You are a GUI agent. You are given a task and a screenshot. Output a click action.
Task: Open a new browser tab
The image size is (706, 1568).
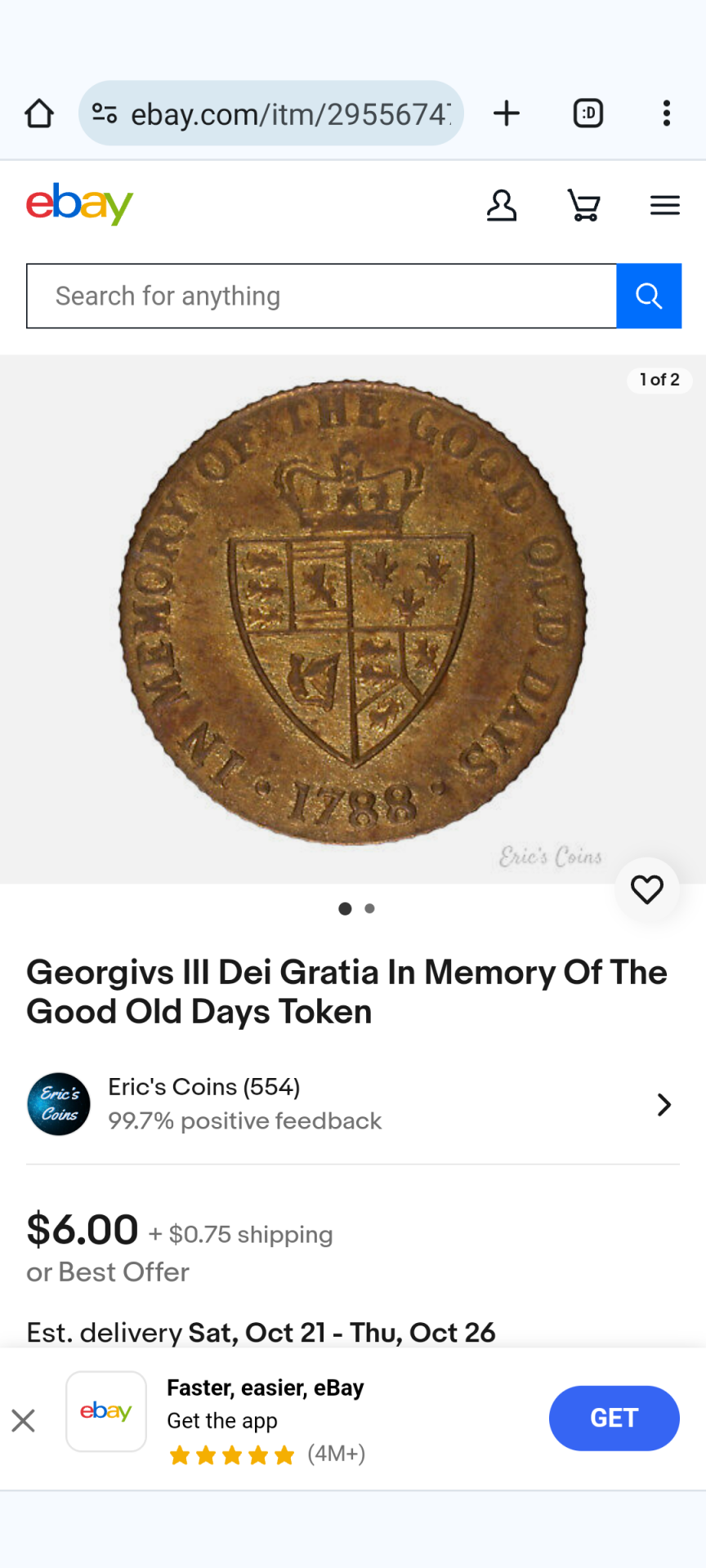[x=507, y=114]
